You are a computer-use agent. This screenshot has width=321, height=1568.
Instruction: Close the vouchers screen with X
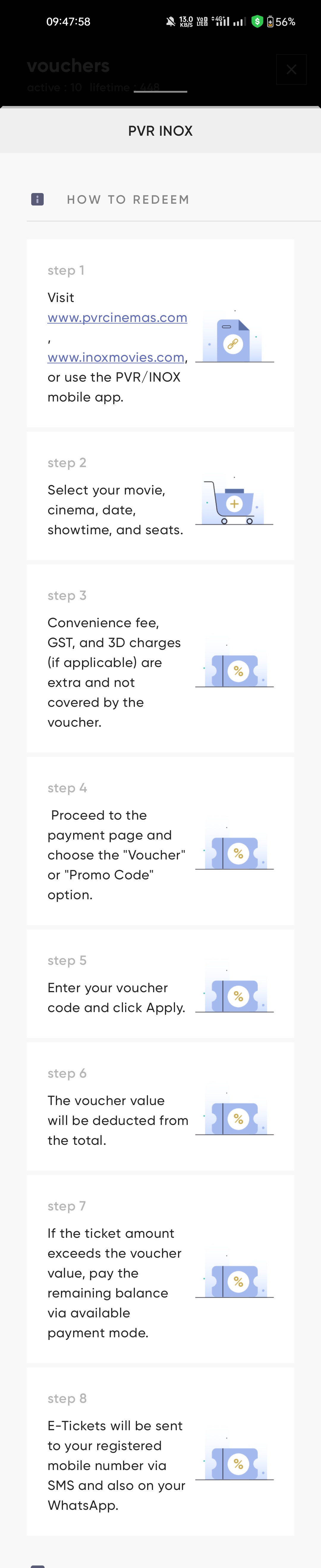tap(291, 69)
